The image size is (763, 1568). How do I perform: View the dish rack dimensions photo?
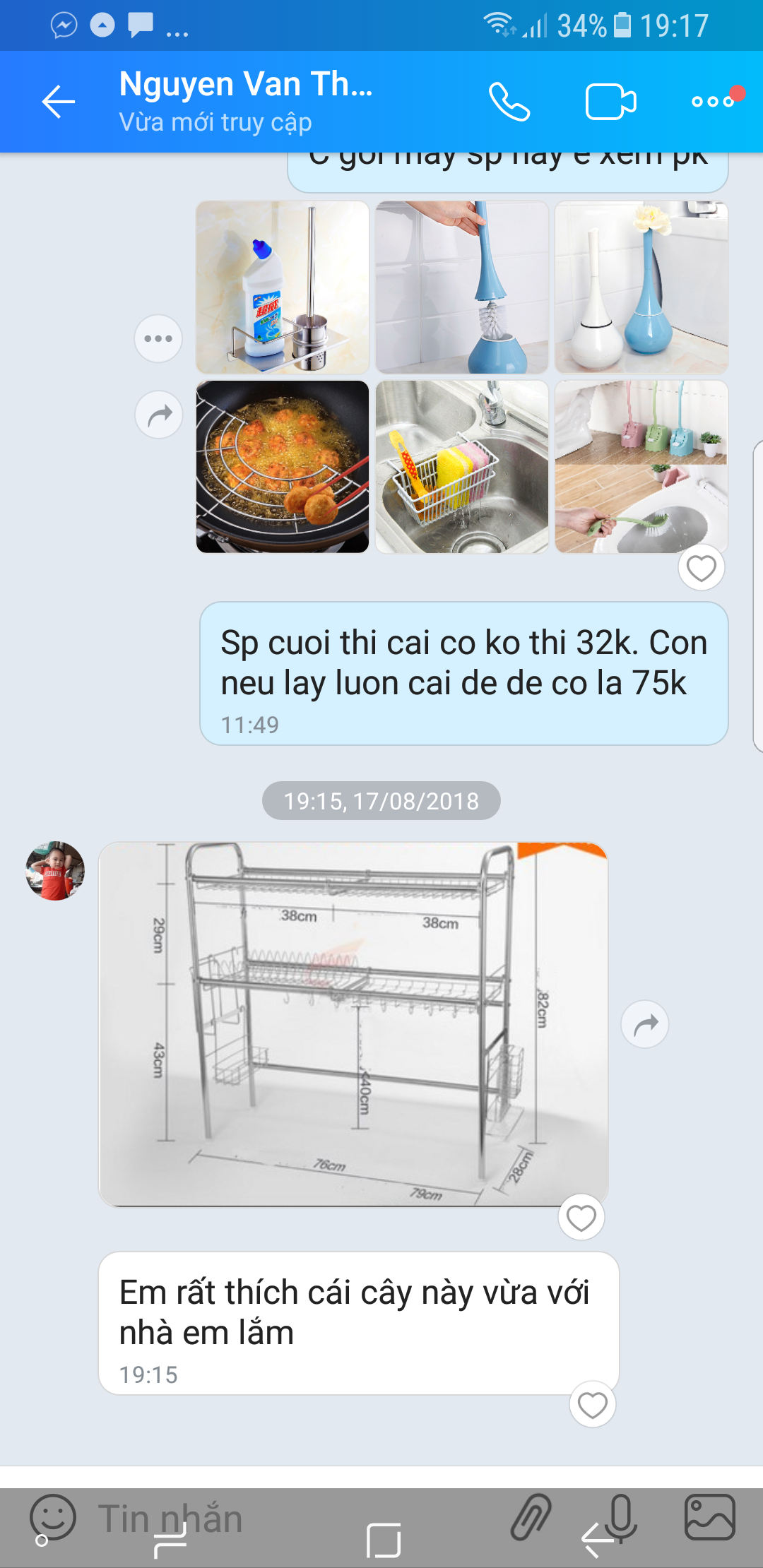click(353, 1024)
